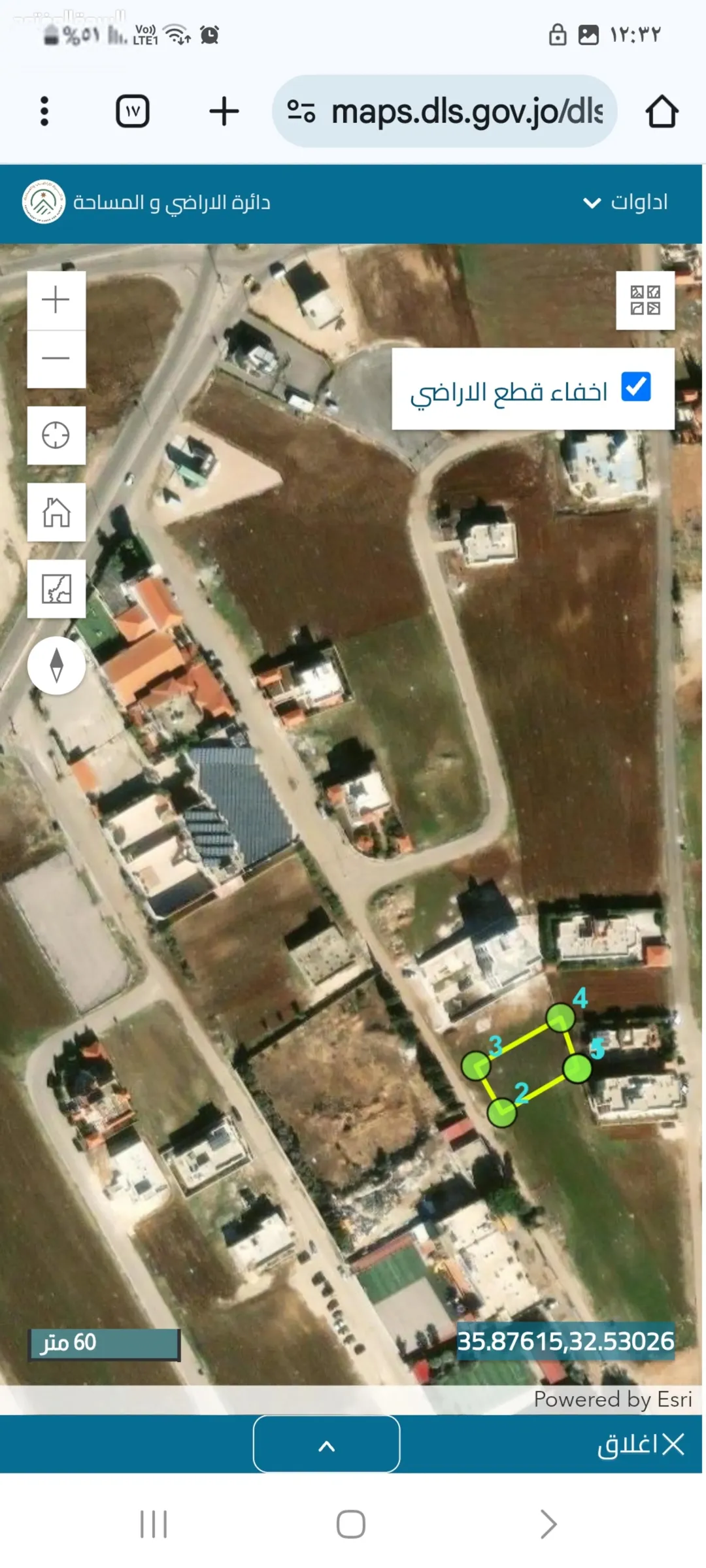Screen dimensions: 706x1568
Task: Expand the ادوات tools dropdown
Action: [626, 203]
